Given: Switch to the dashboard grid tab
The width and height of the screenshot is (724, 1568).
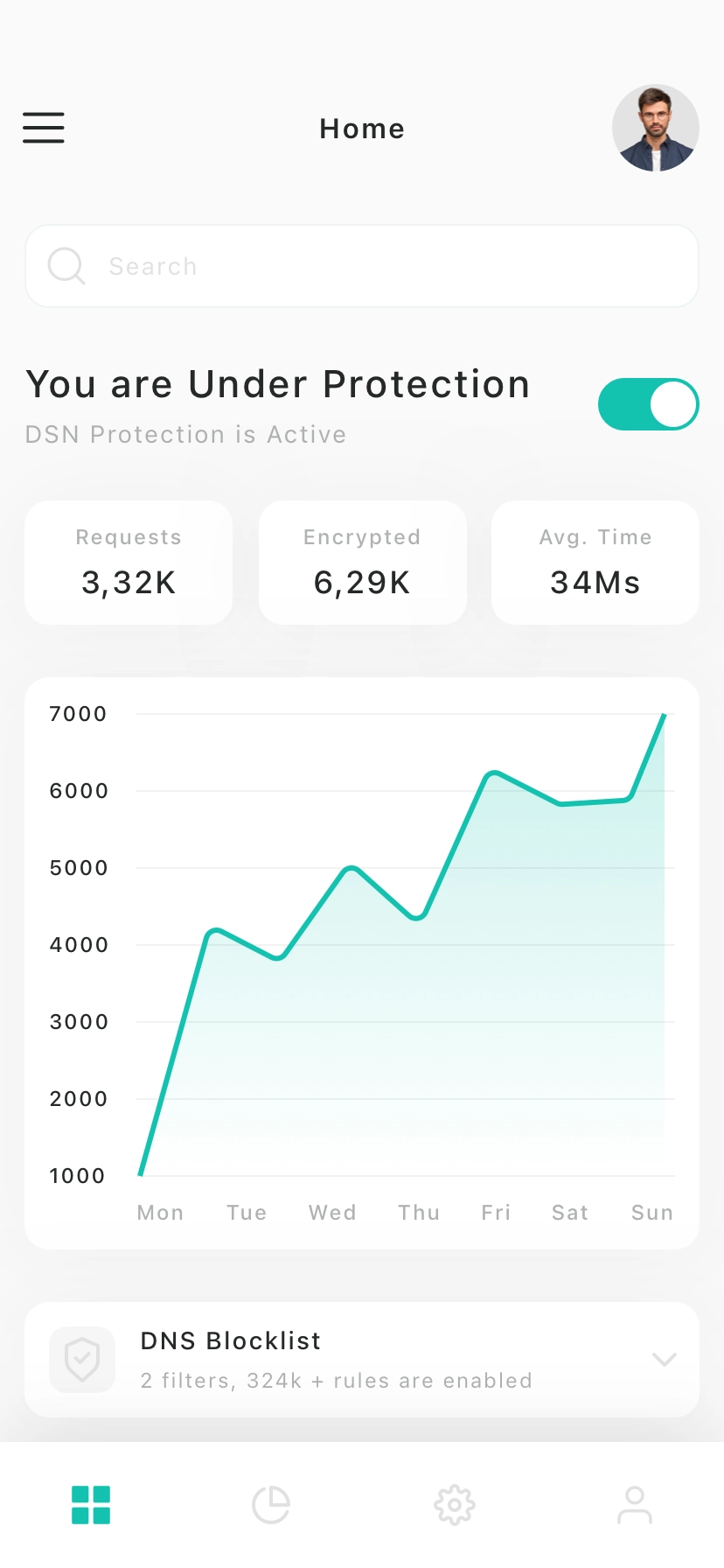Looking at the screenshot, I should [91, 1505].
